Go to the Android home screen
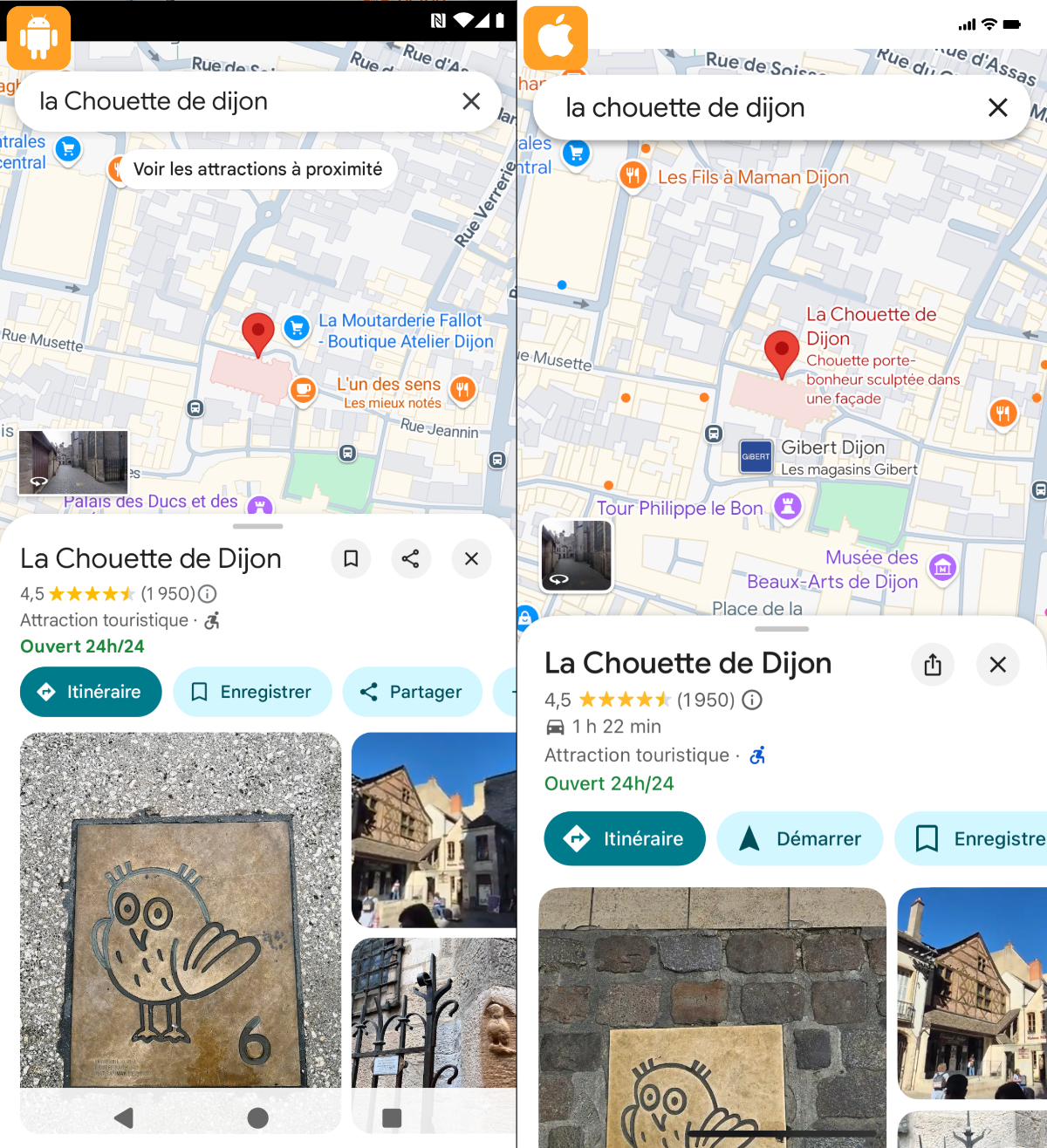 click(x=257, y=1117)
